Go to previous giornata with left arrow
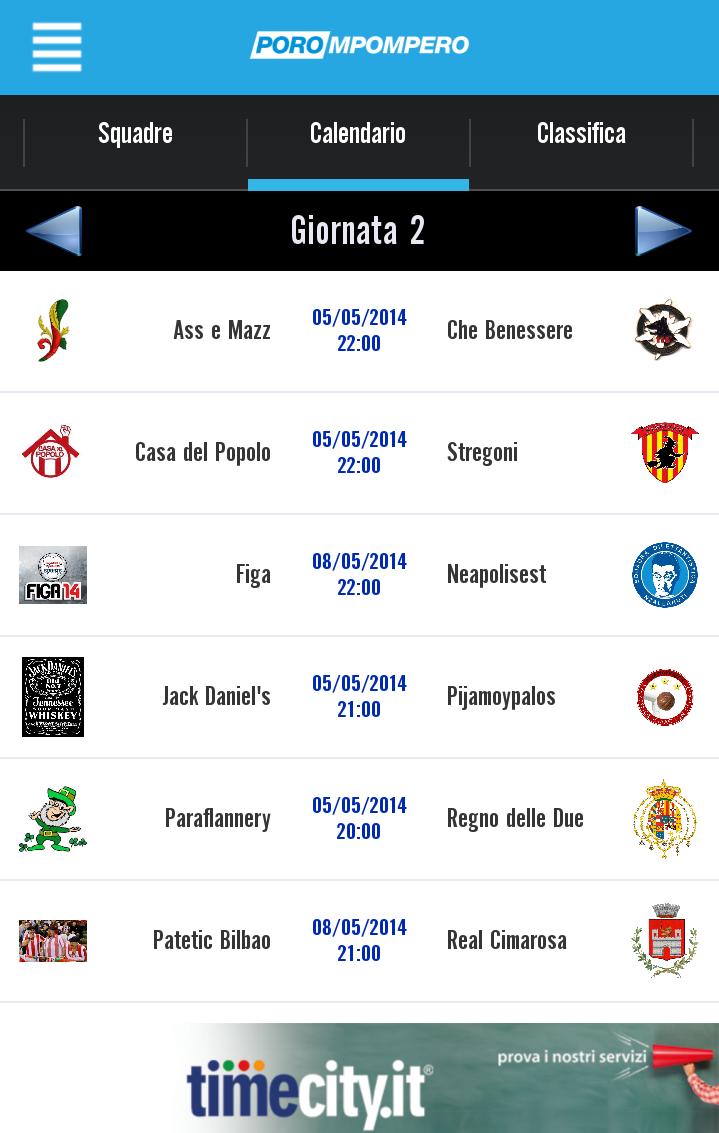The width and height of the screenshot is (719, 1133). [53, 231]
